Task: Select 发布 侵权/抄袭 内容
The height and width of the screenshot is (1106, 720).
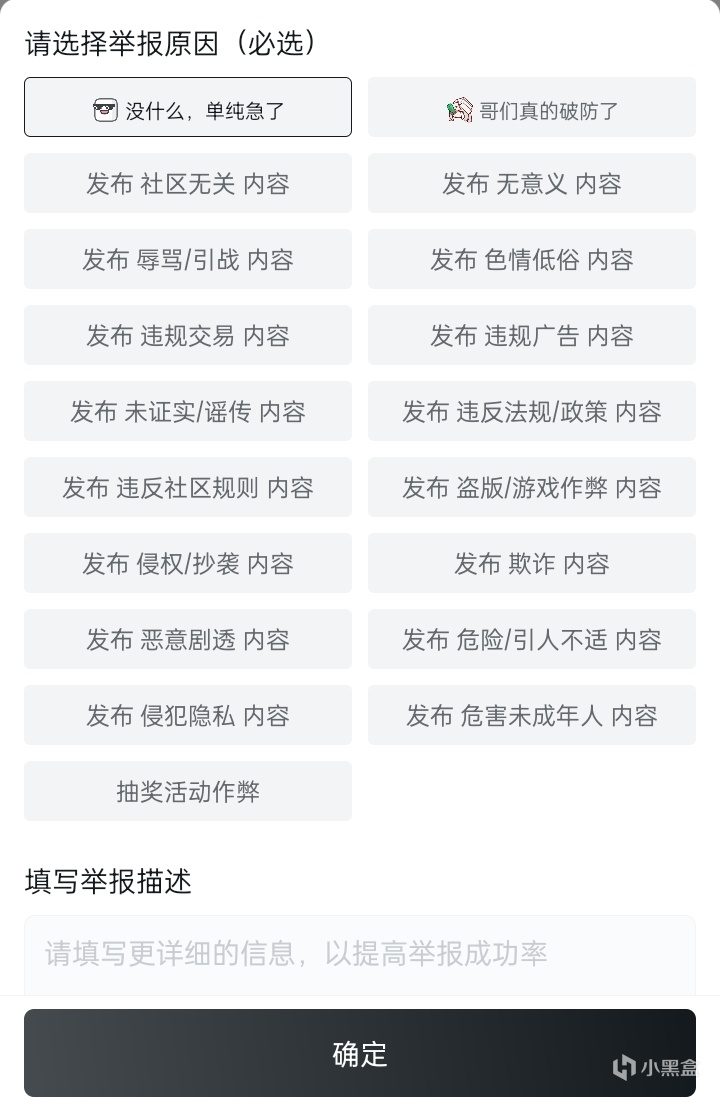Action: tap(188, 563)
